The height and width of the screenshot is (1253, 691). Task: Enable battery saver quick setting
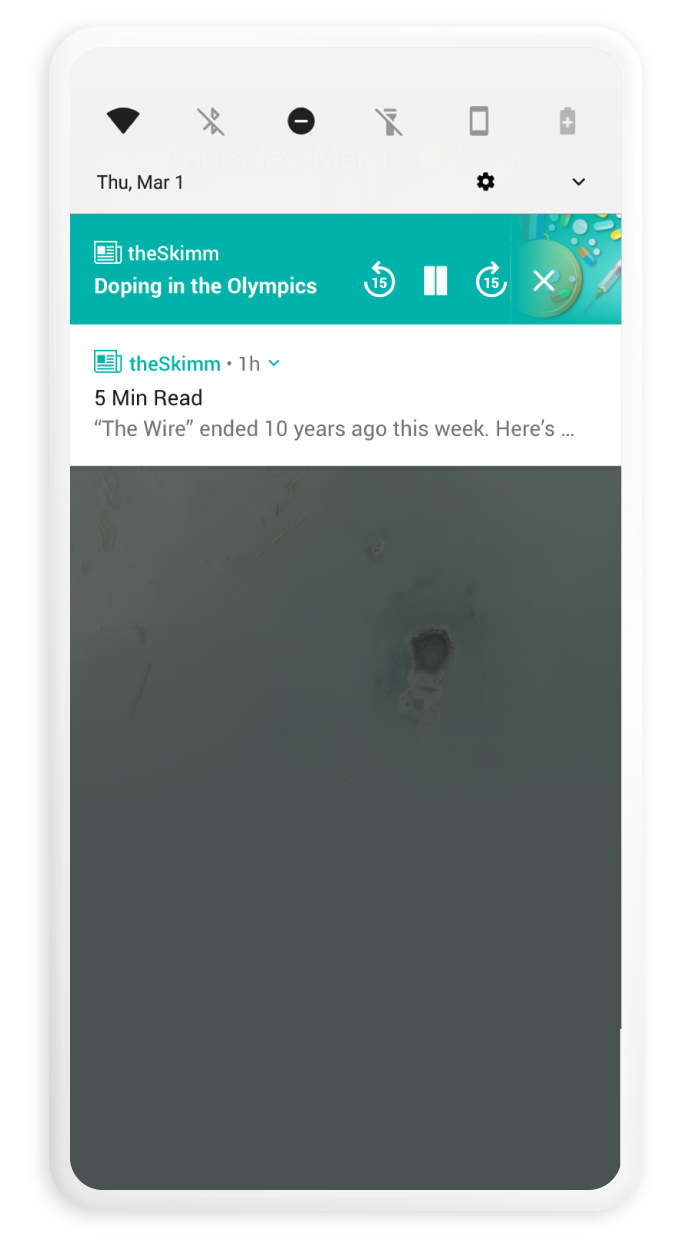point(567,122)
